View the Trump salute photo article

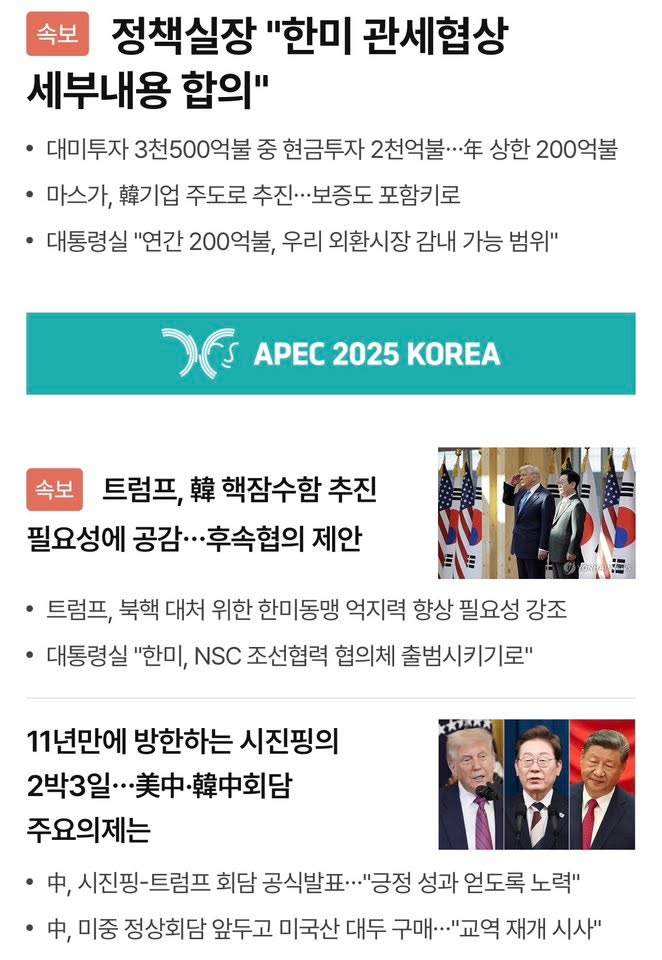tap(536, 513)
